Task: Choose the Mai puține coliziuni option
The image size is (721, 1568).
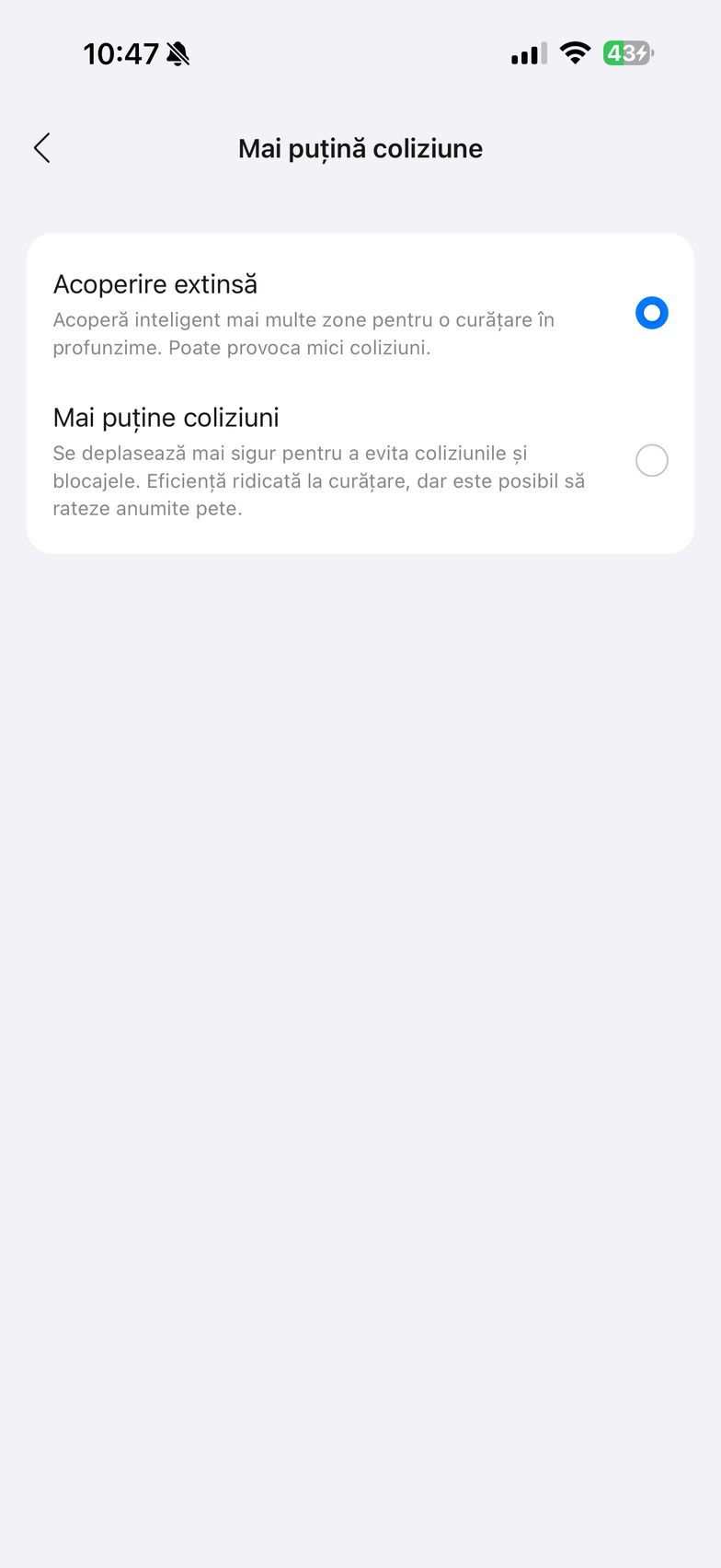Action: [x=651, y=460]
